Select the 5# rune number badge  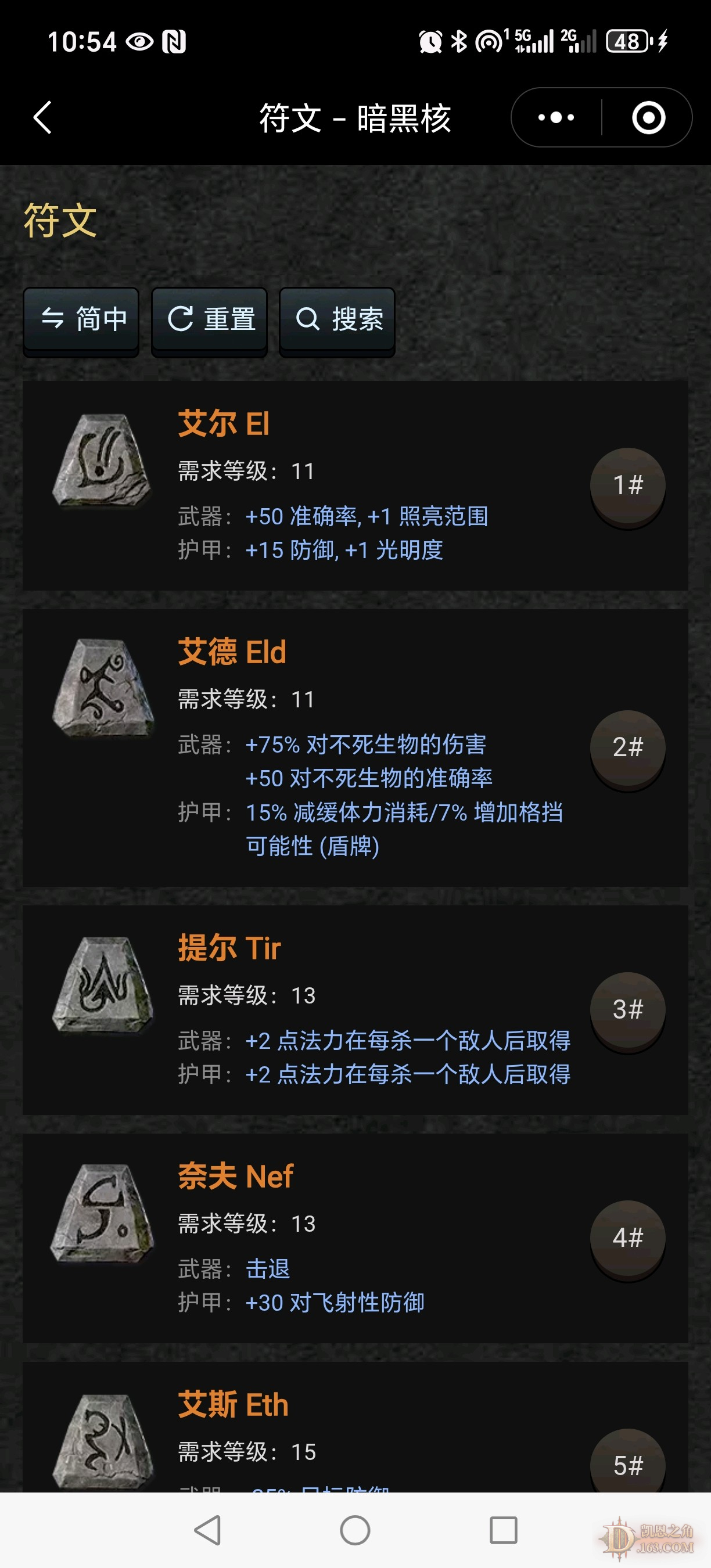pos(627,1464)
